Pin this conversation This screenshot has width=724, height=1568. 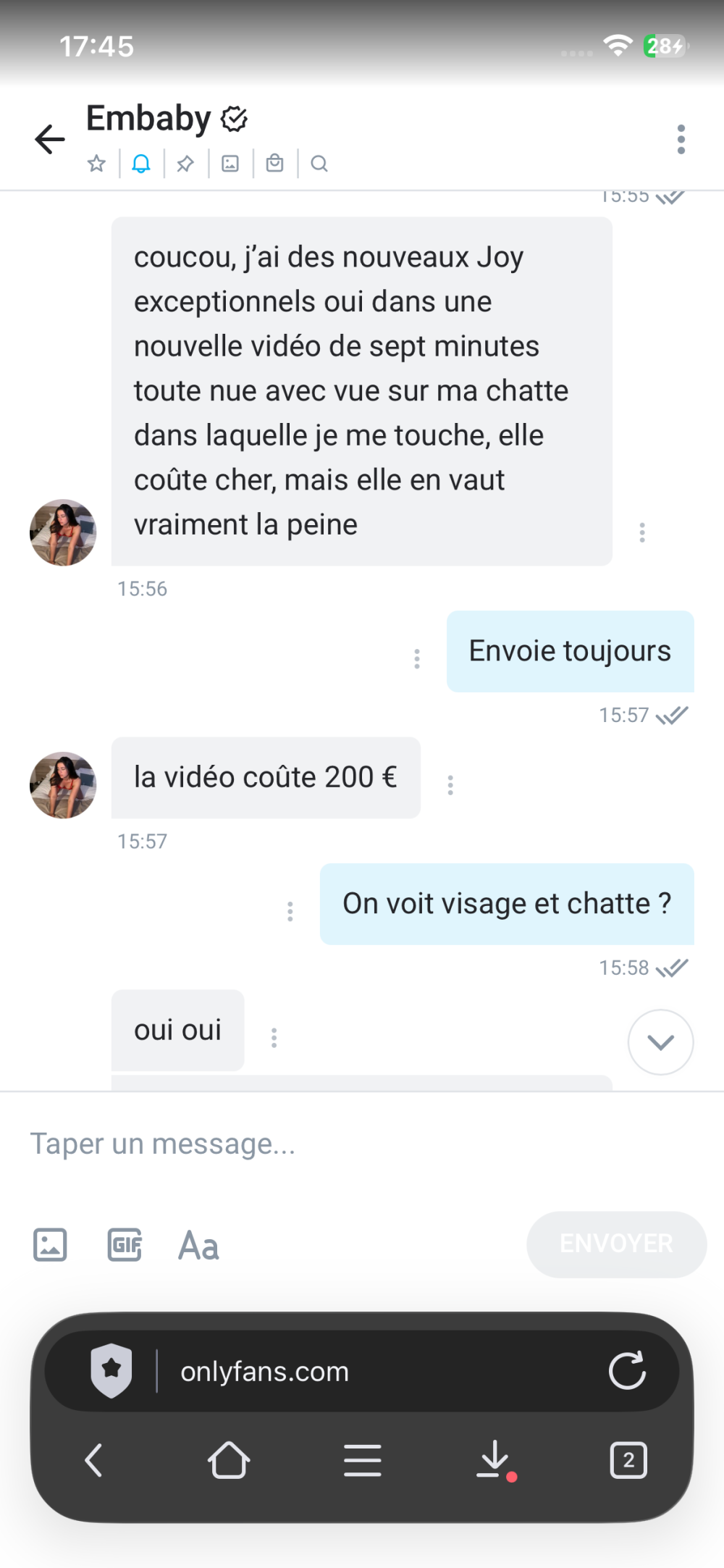click(185, 164)
